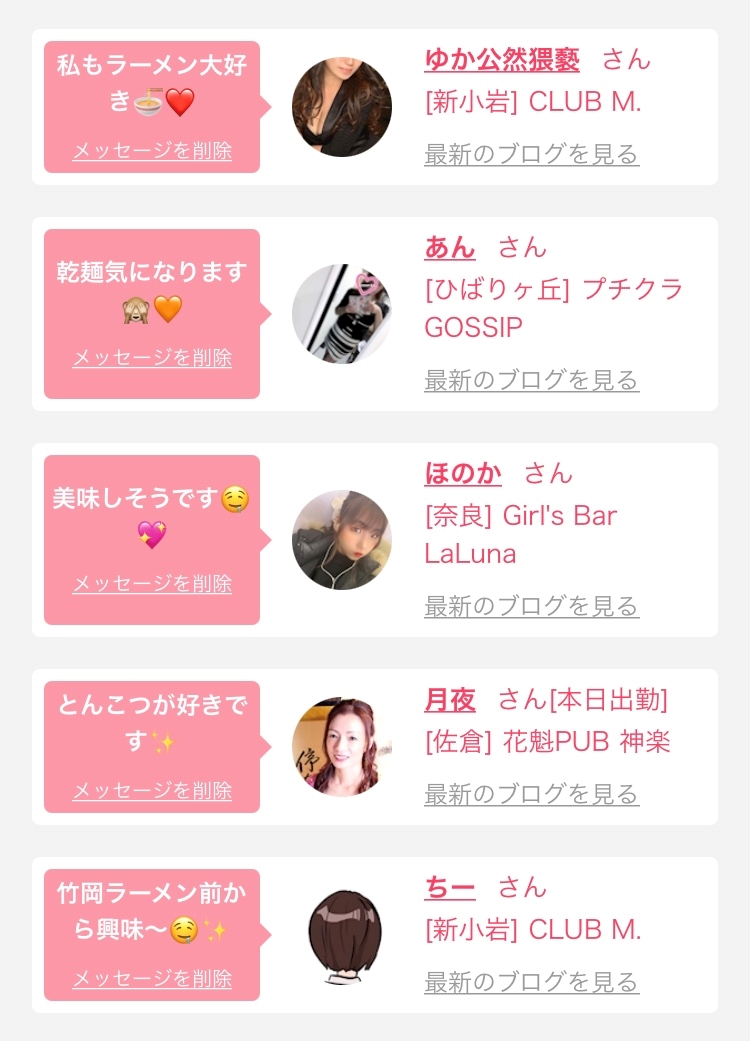View ほのか's latest blog
Screen dimensions: 750x1041
(531, 607)
